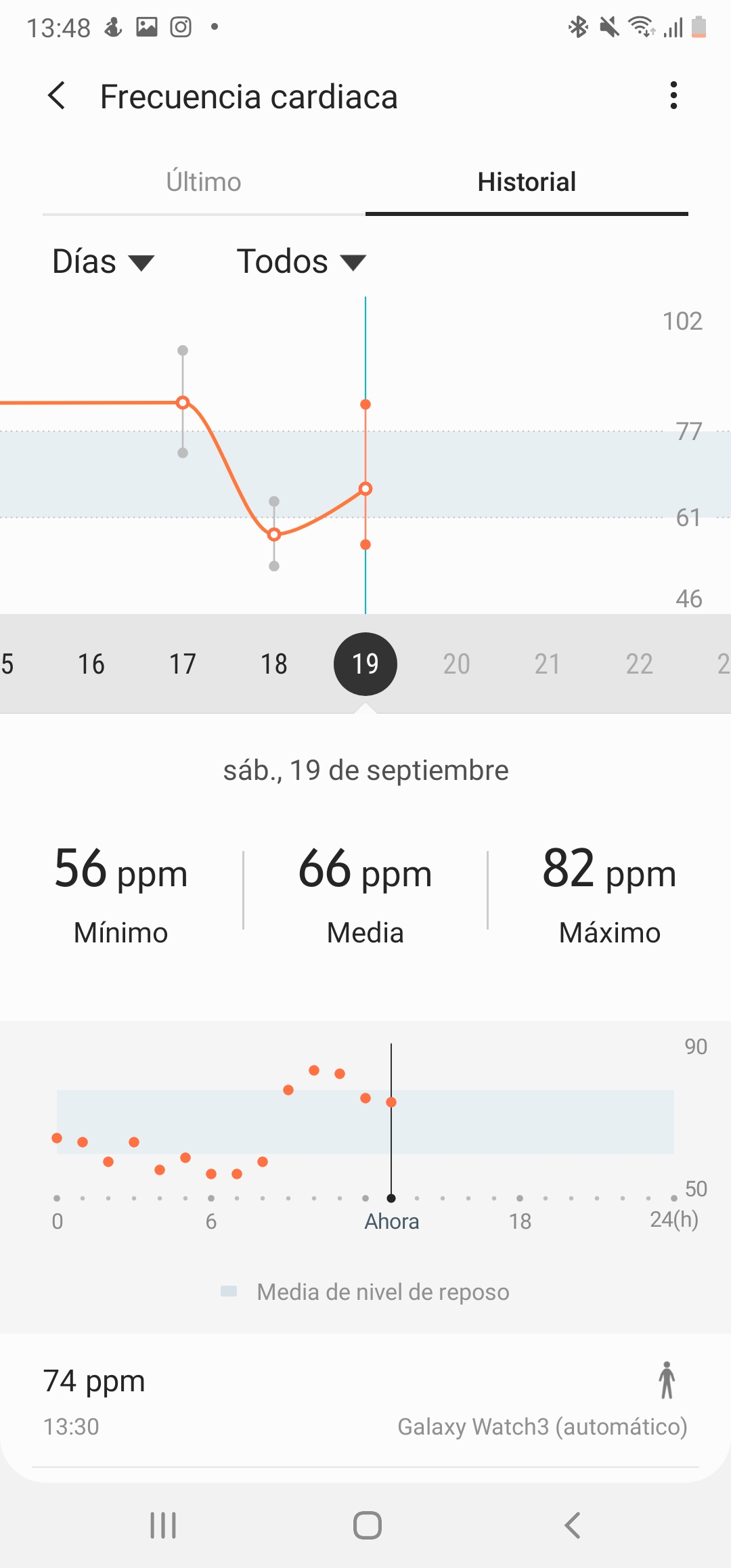Open the Todos filter dropdown
This screenshot has height=1568, width=731.
301,261
